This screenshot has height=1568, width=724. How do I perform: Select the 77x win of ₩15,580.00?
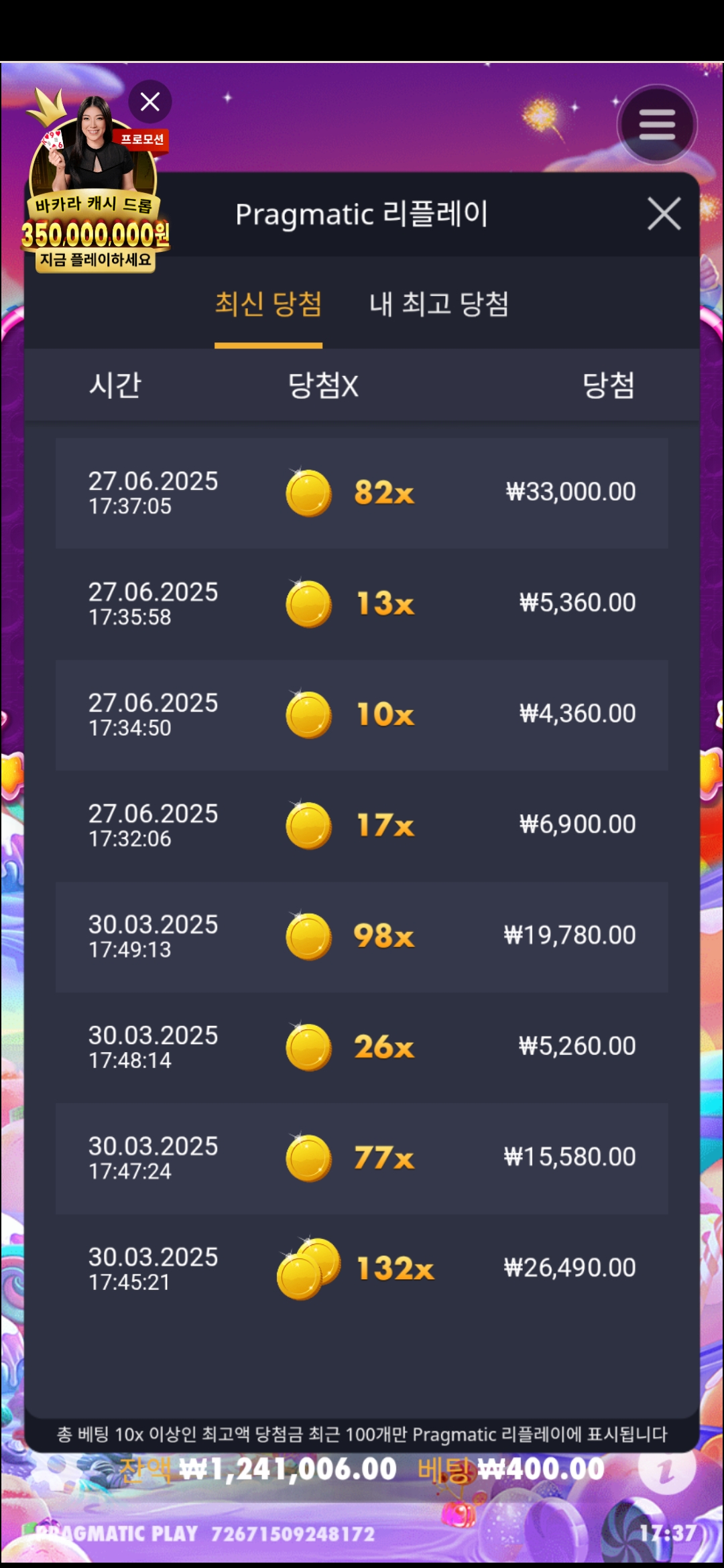[362, 1158]
